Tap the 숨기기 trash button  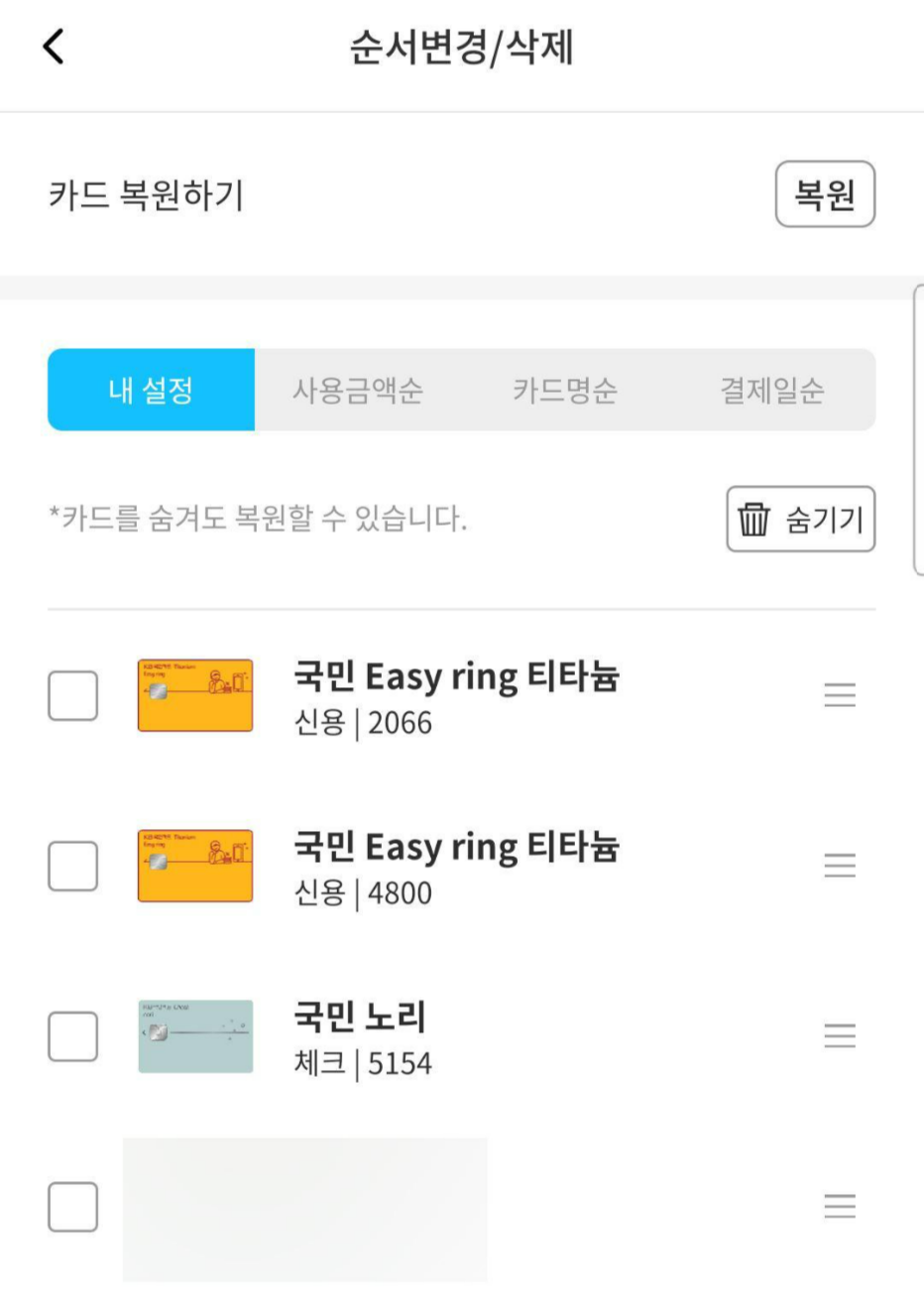[801, 519]
